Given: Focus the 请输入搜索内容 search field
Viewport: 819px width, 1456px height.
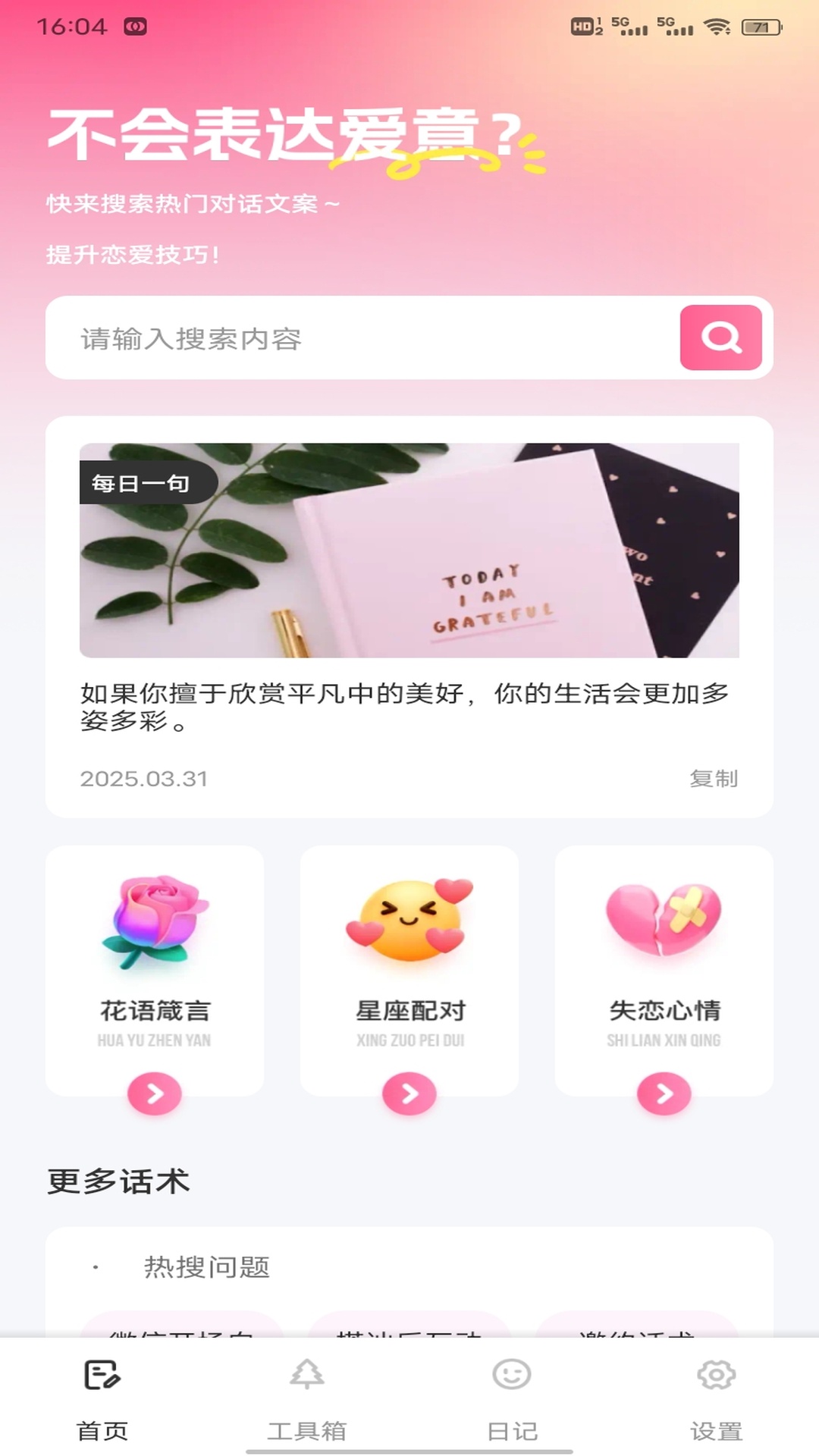Looking at the screenshot, I should [x=364, y=338].
